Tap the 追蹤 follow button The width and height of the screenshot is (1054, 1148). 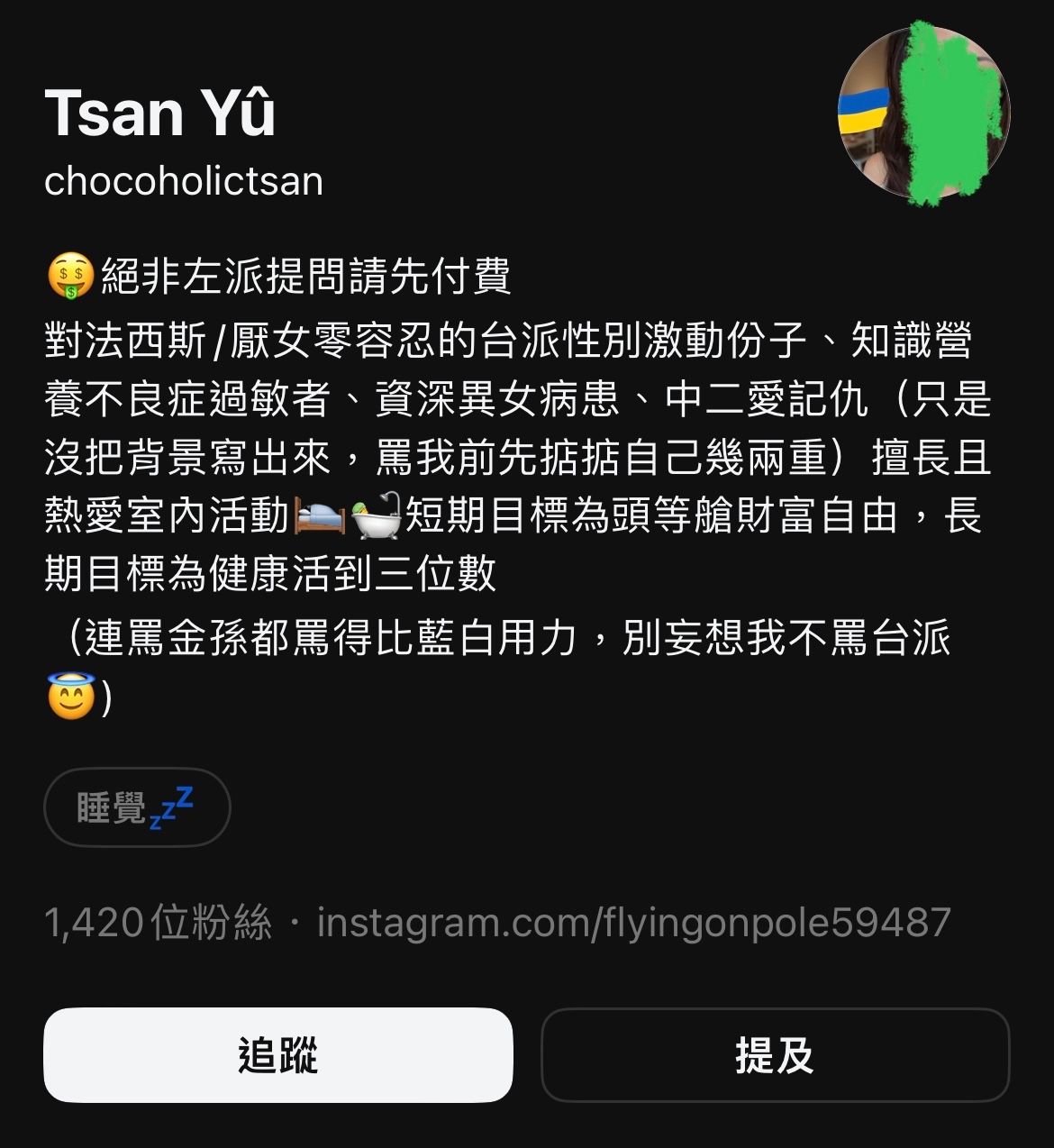(x=277, y=1054)
